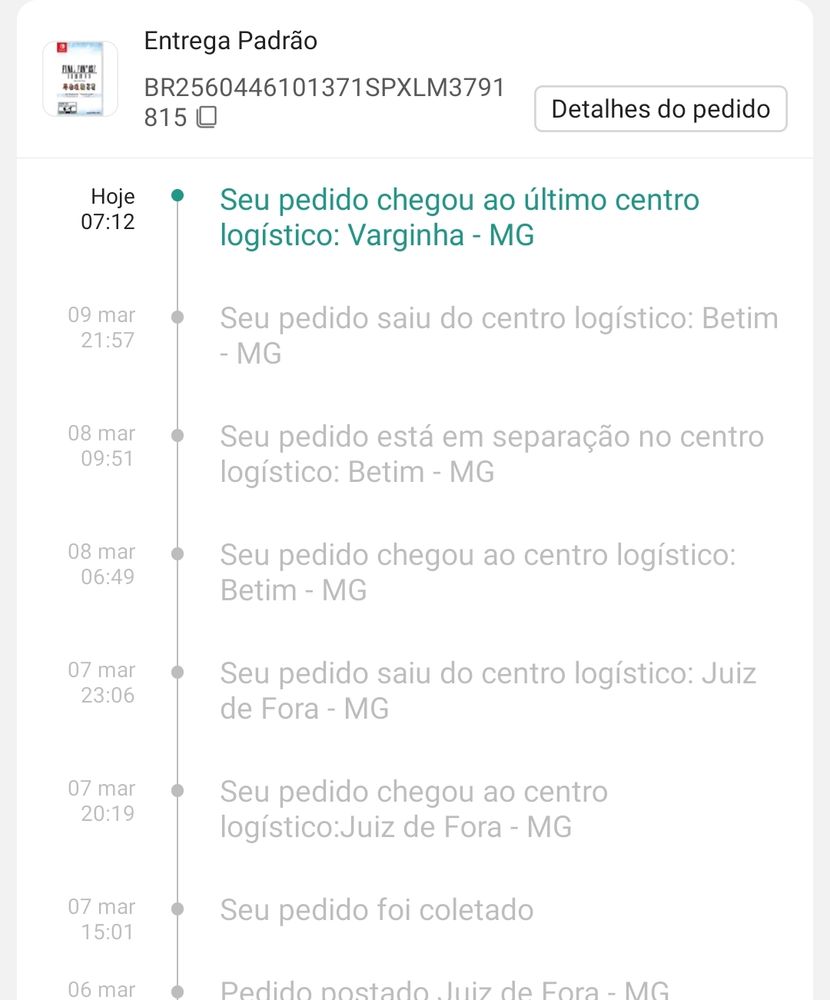Screen dimensions: 830x1000
Task: Copy the tracking code
Action: [x=206, y=118]
